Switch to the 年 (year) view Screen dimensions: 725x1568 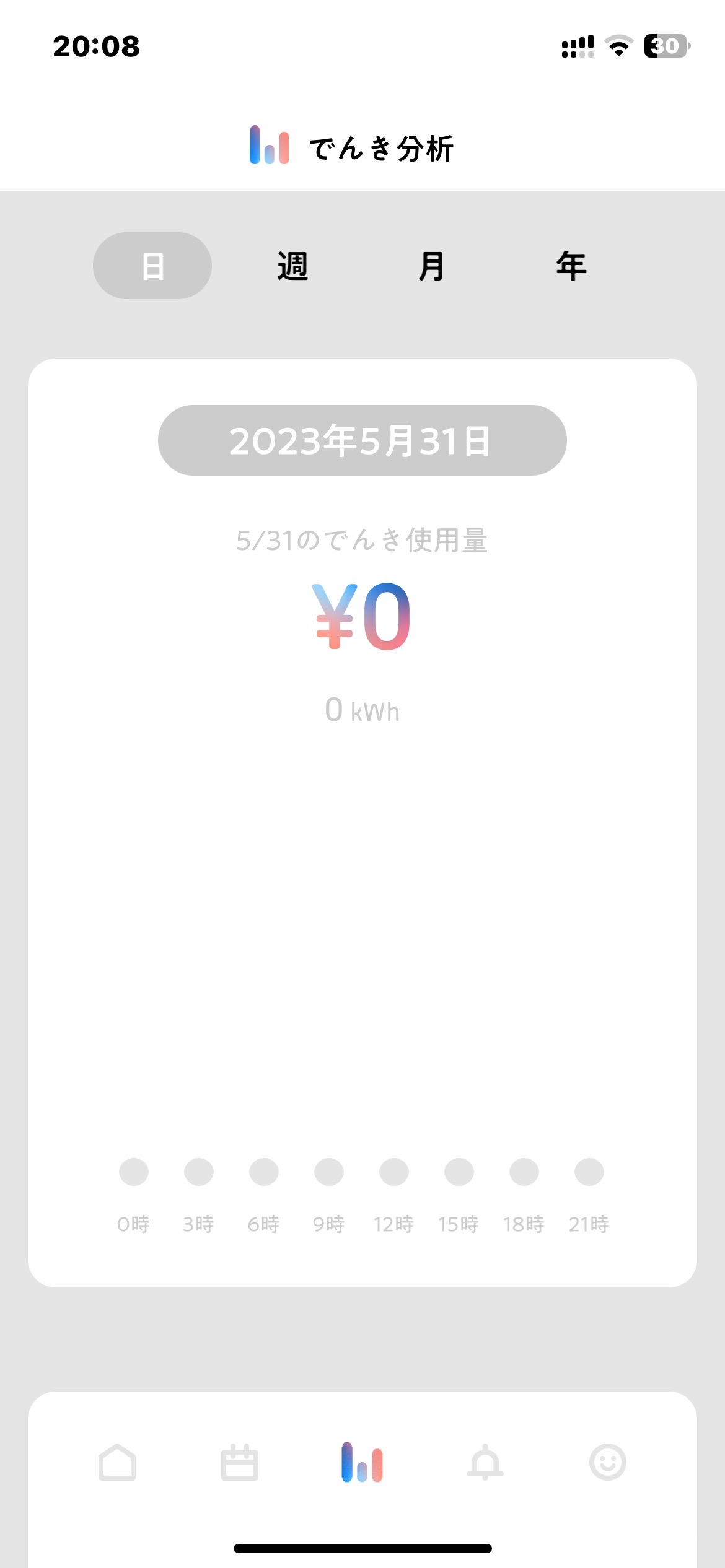click(x=571, y=266)
